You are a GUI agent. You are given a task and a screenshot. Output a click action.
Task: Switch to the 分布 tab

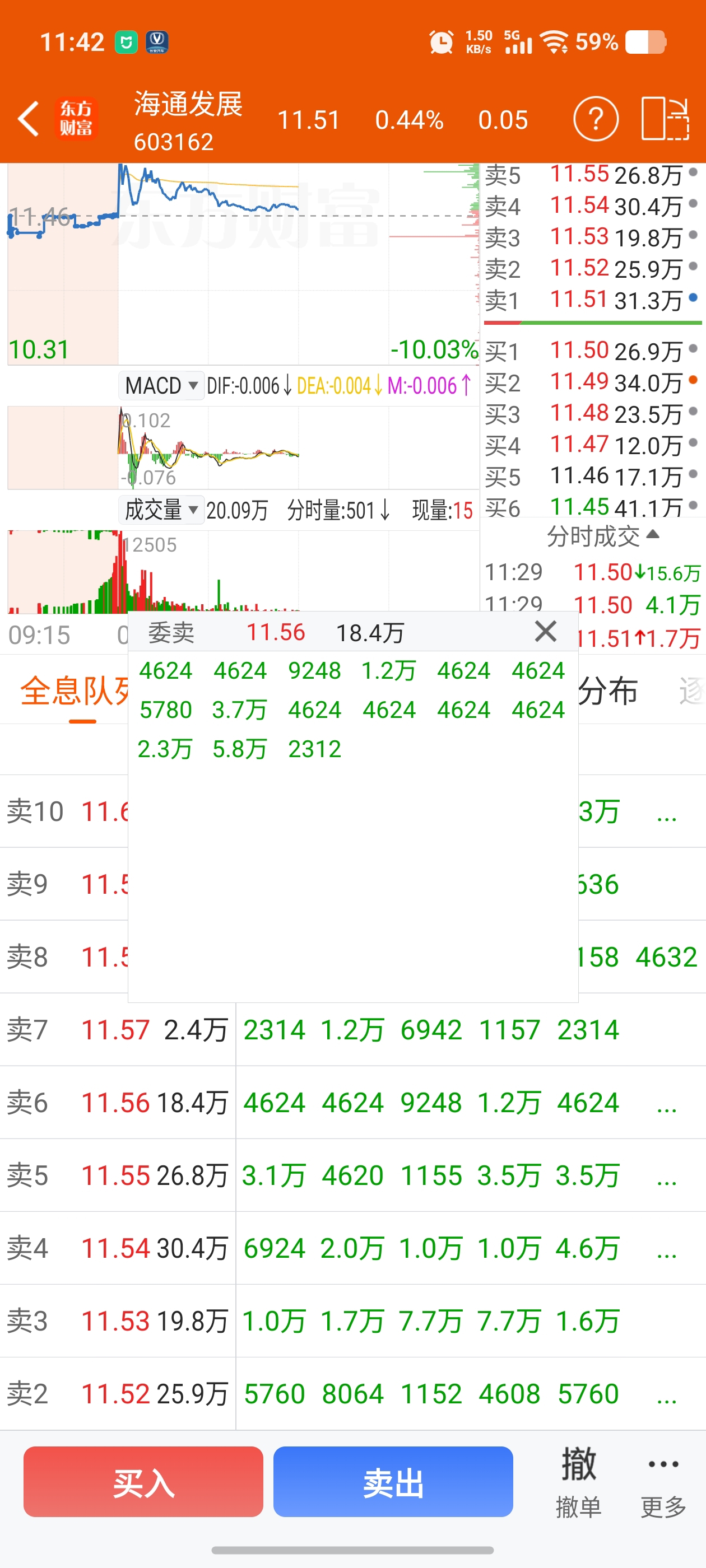607,692
